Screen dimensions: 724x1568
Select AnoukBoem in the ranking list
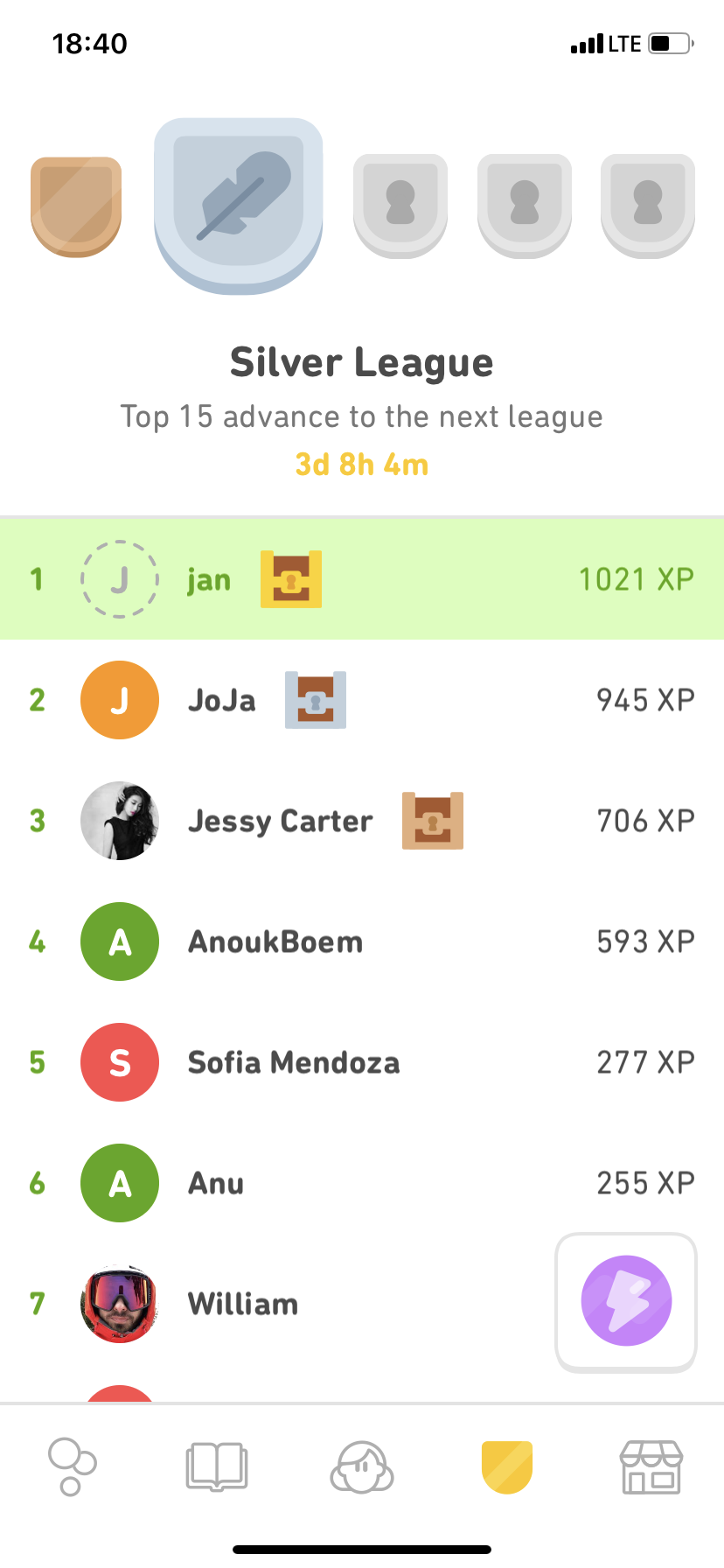coord(362,941)
